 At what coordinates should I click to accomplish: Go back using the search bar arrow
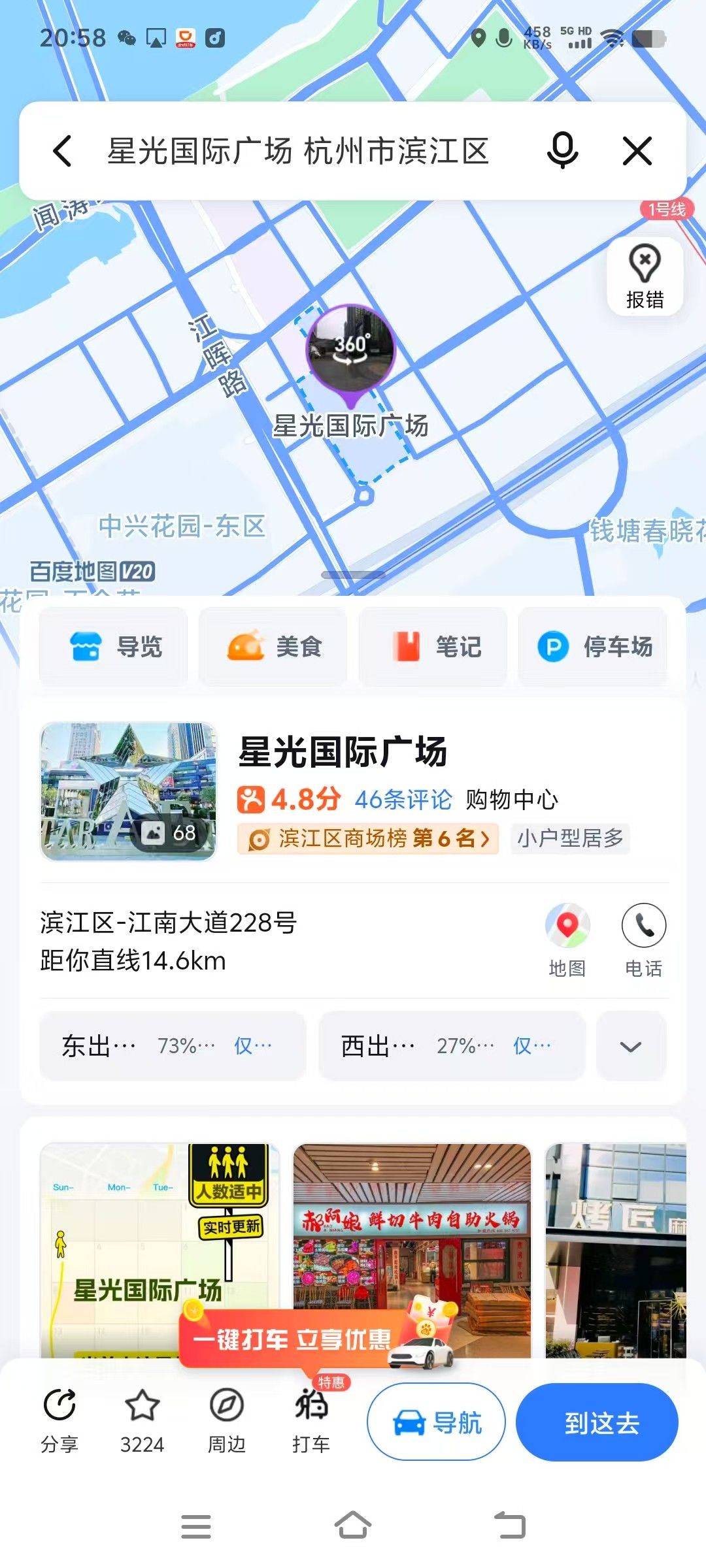62,151
